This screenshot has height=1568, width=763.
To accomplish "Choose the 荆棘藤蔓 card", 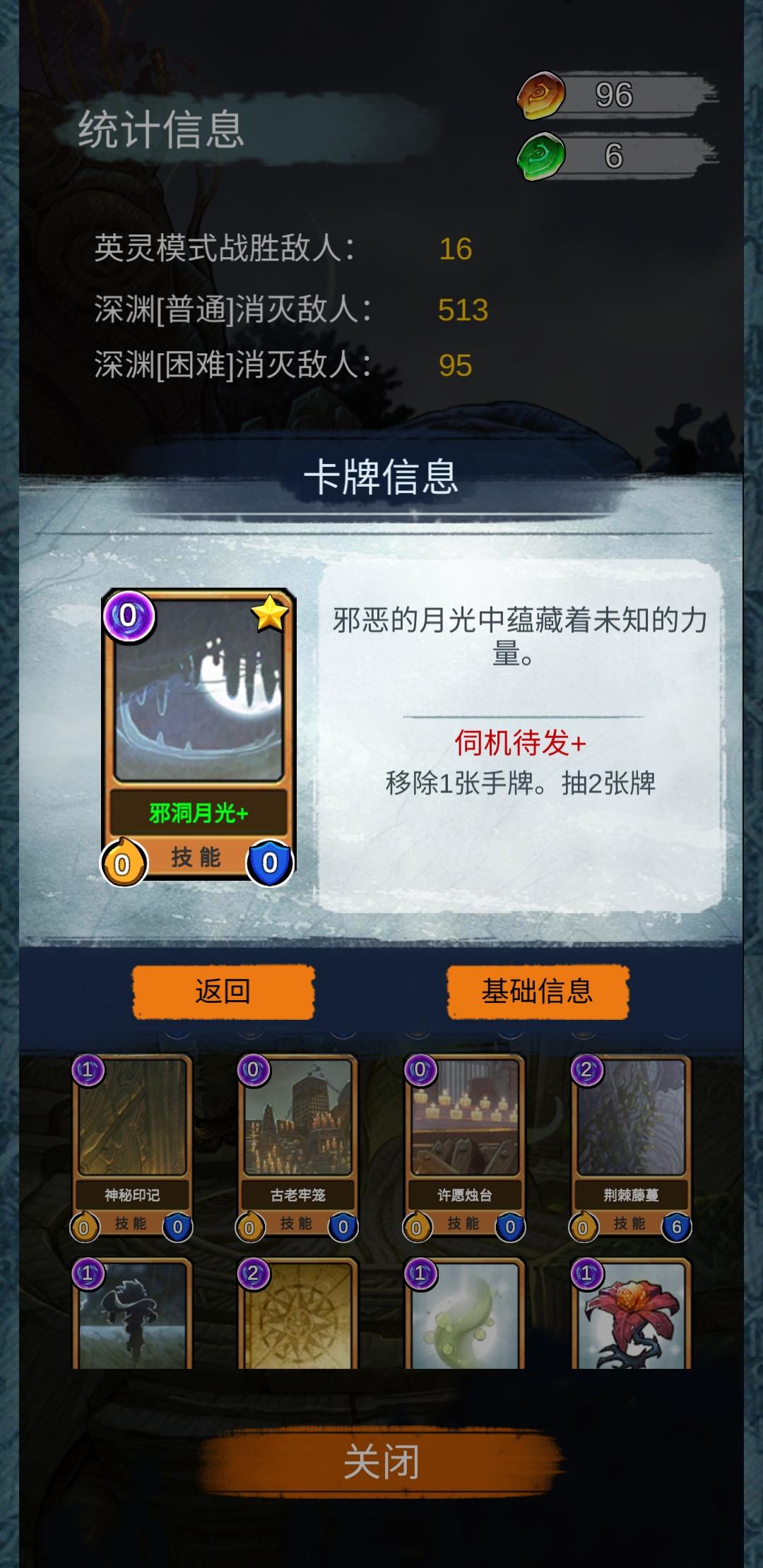I will [x=631, y=1146].
